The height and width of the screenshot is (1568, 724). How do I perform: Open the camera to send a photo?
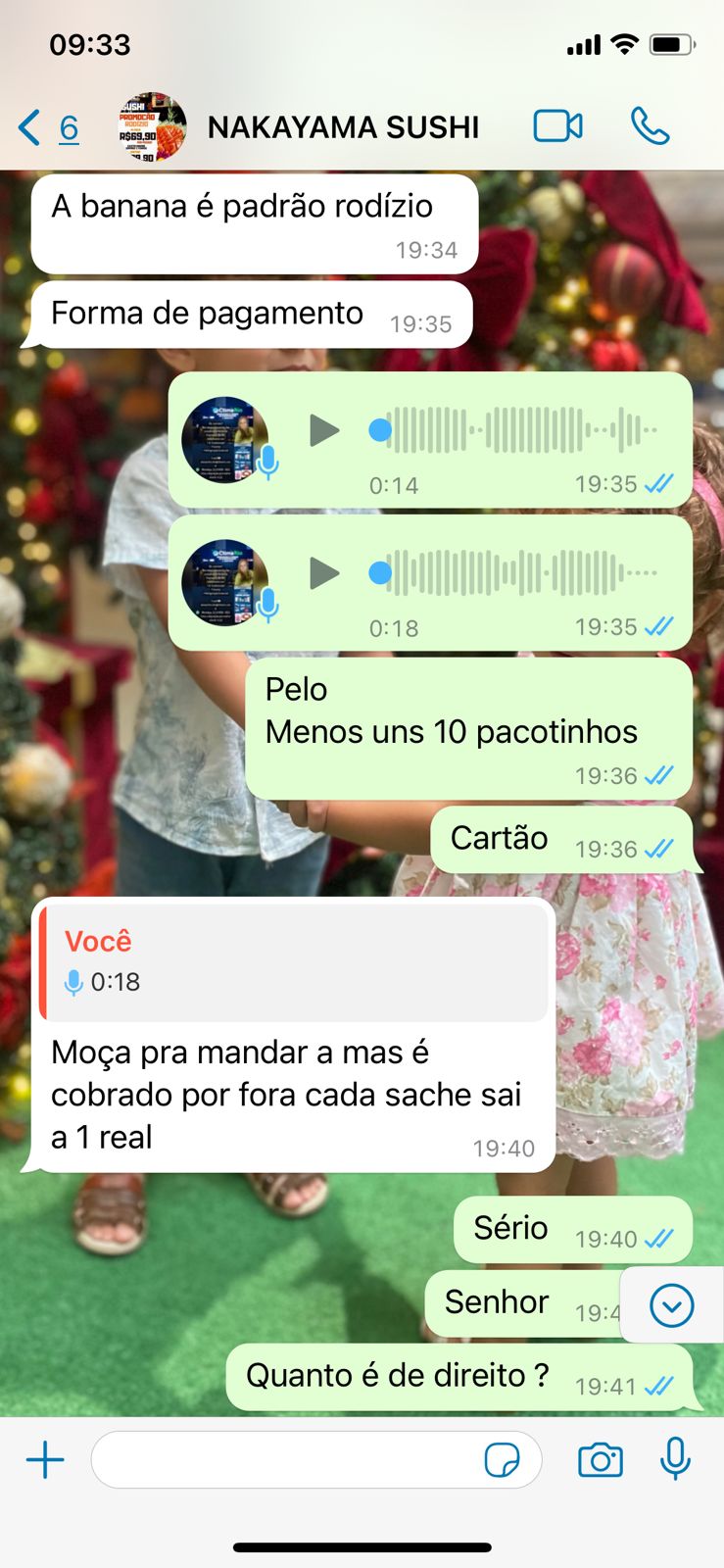(x=600, y=1460)
